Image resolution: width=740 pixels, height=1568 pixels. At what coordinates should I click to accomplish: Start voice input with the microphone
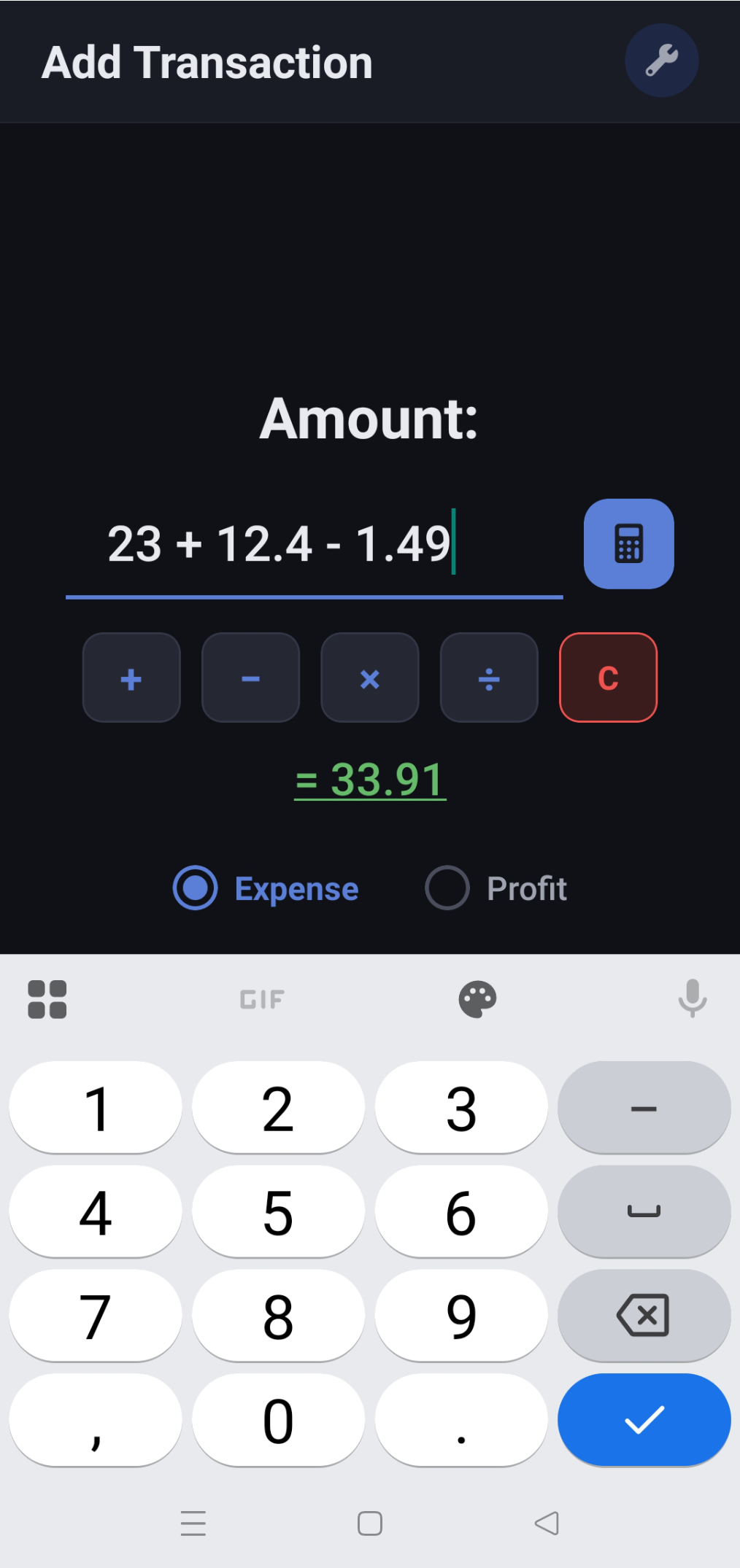(692, 998)
